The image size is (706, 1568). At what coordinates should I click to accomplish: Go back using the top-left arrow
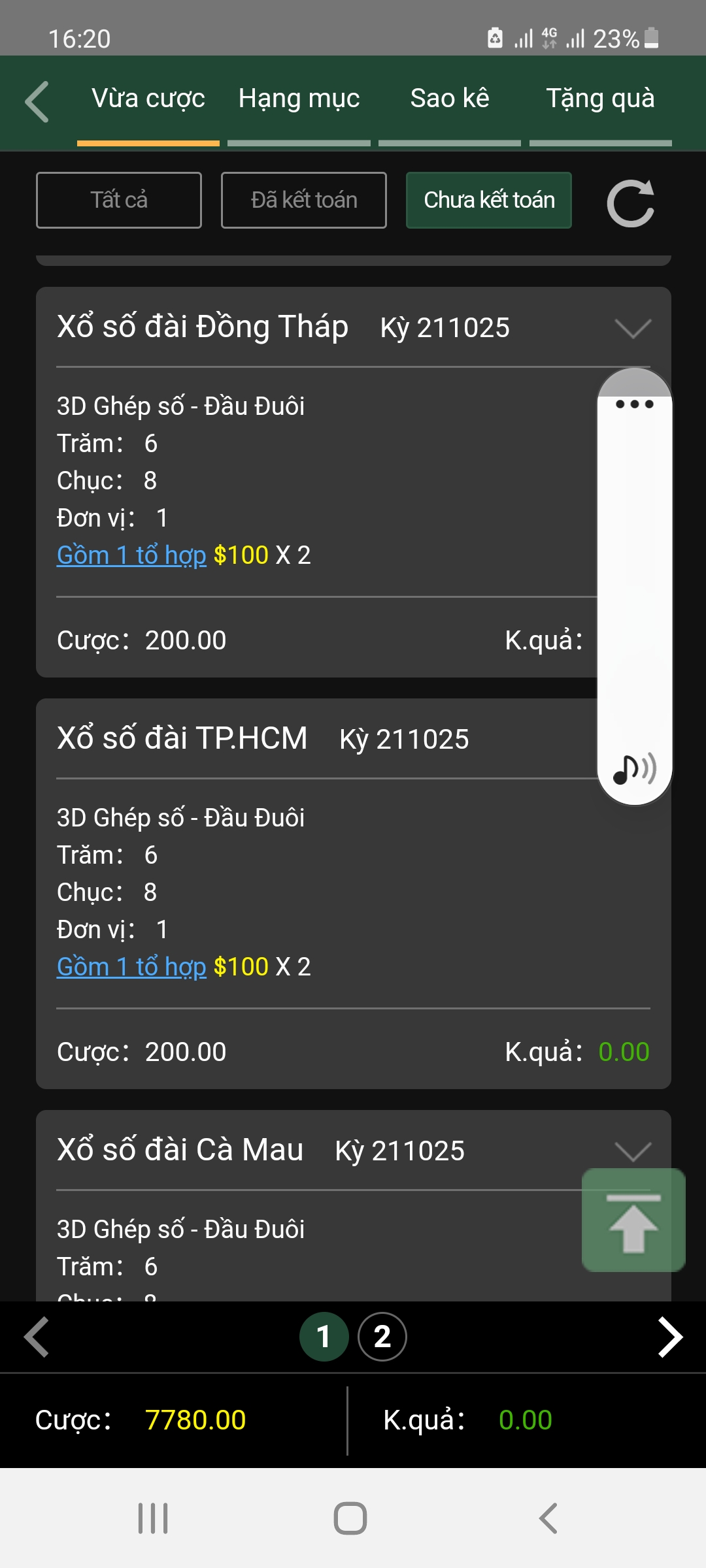point(37,102)
